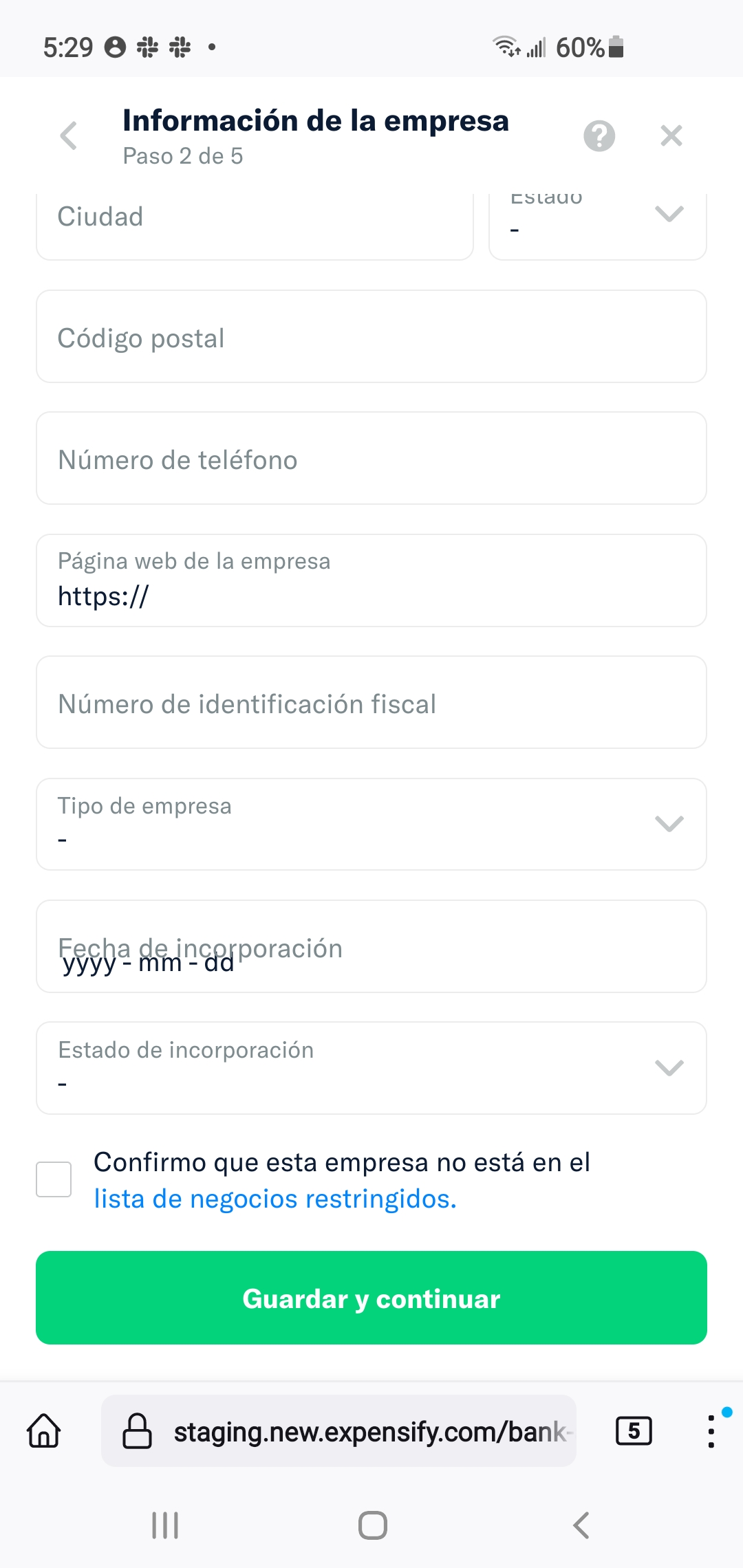Close the company information form
The height and width of the screenshot is (1568, 743).
671,135
